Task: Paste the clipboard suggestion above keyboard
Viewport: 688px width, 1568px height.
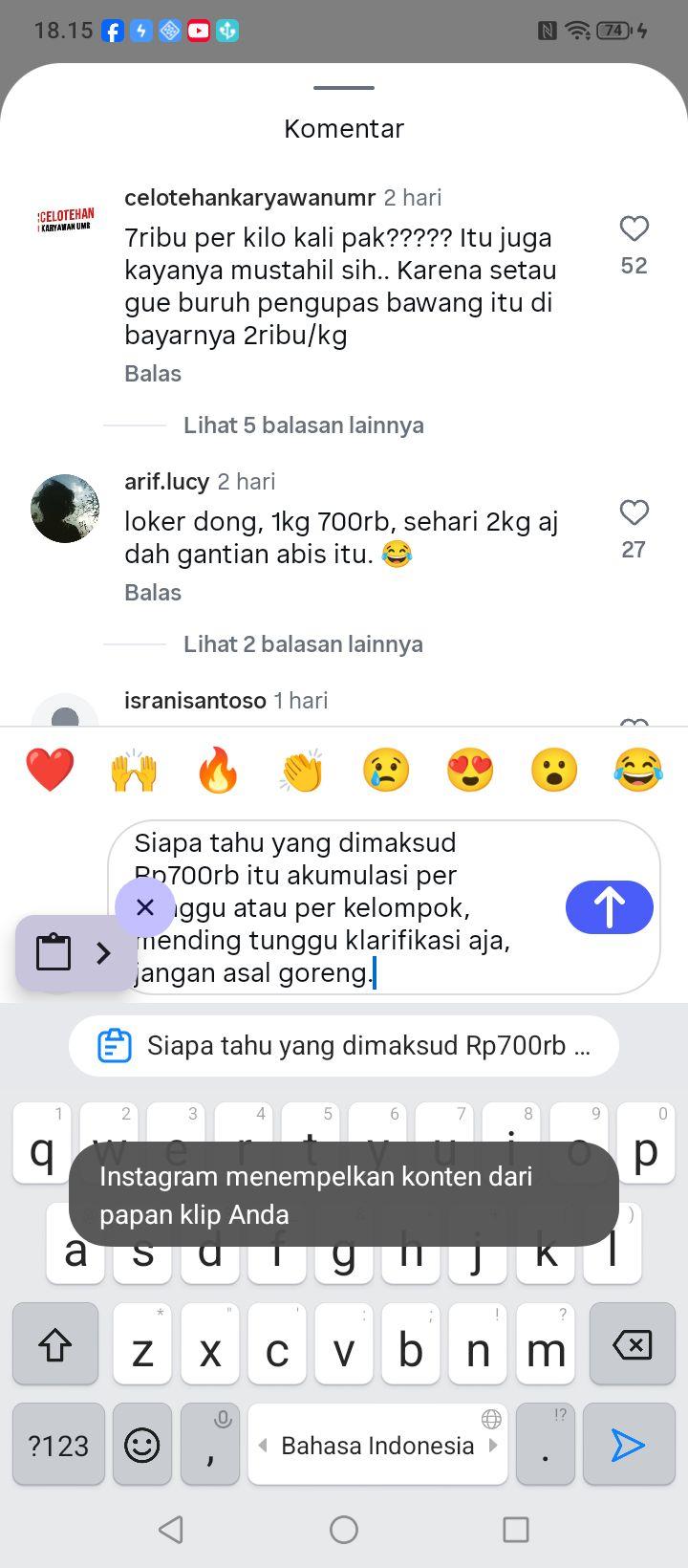Action: (344, 1046)
